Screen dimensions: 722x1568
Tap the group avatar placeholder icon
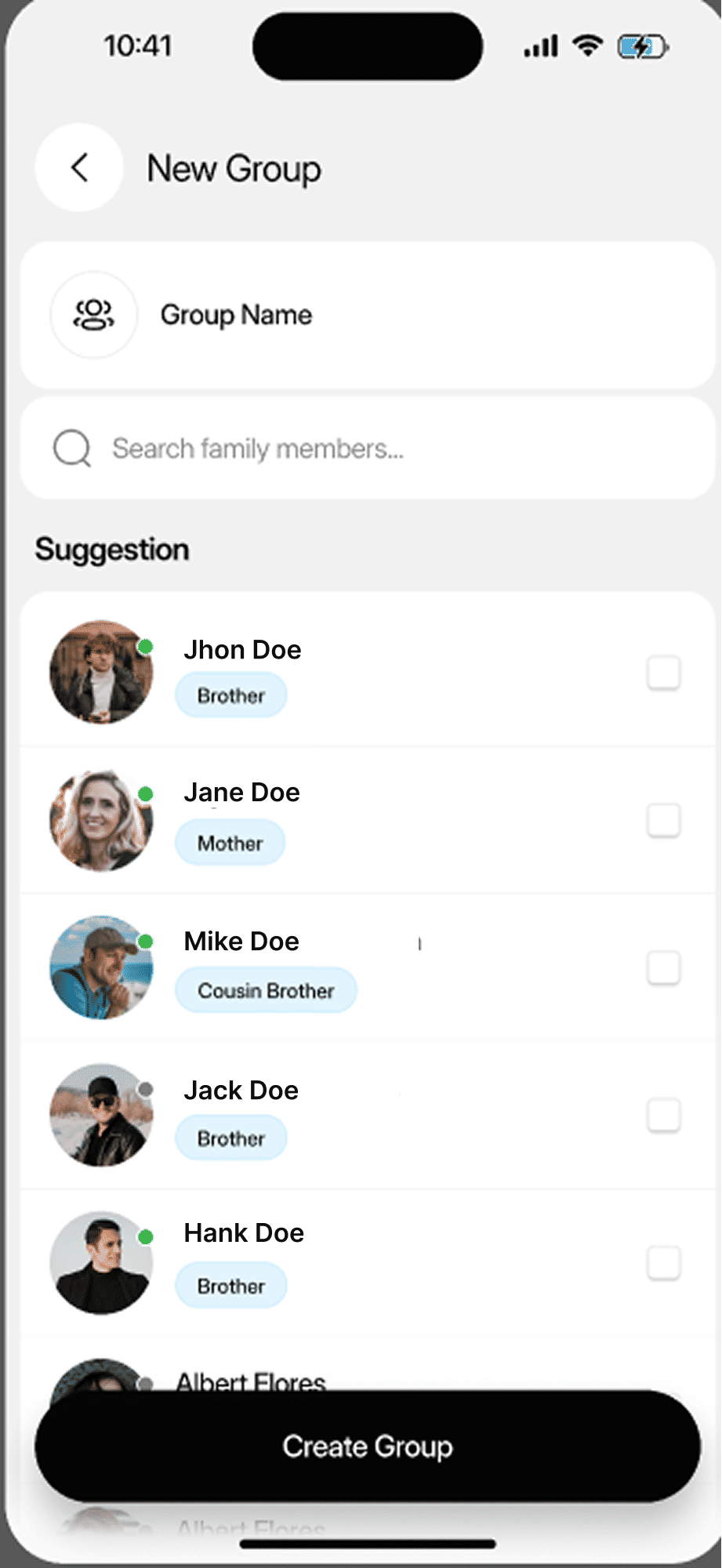(x=93, y=314)
